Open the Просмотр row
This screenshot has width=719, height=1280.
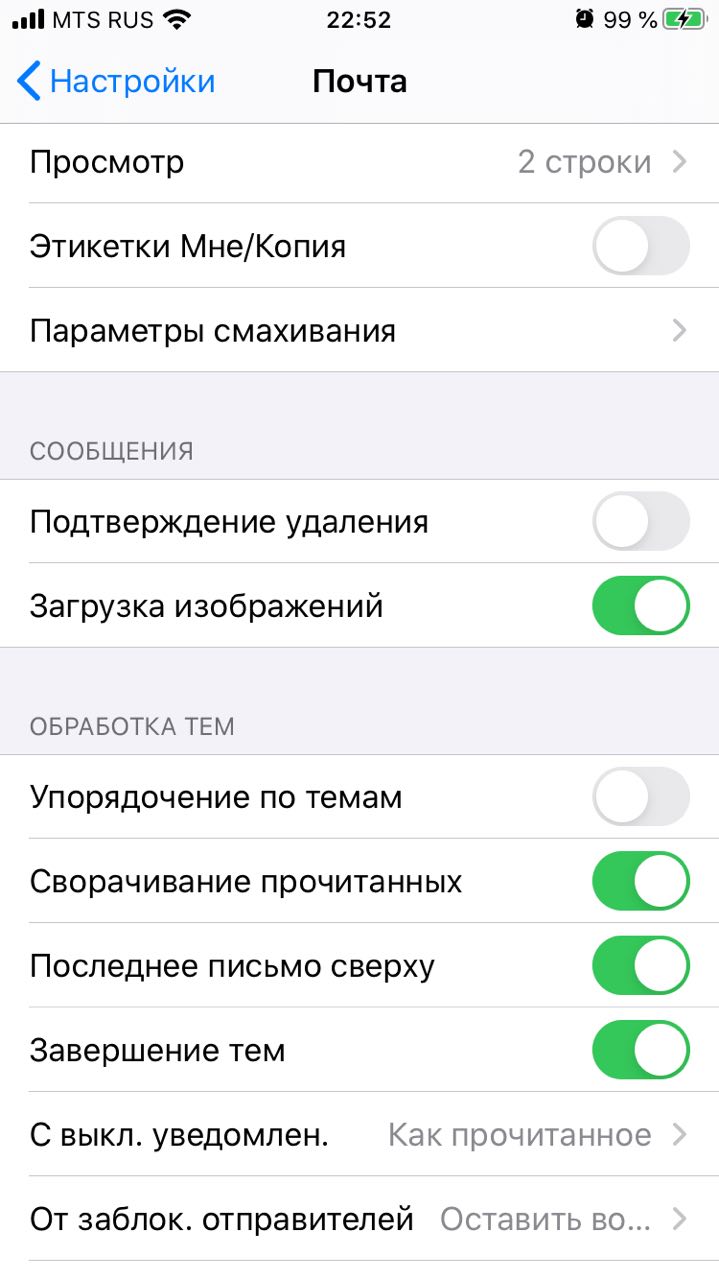(x=359, y=162)
